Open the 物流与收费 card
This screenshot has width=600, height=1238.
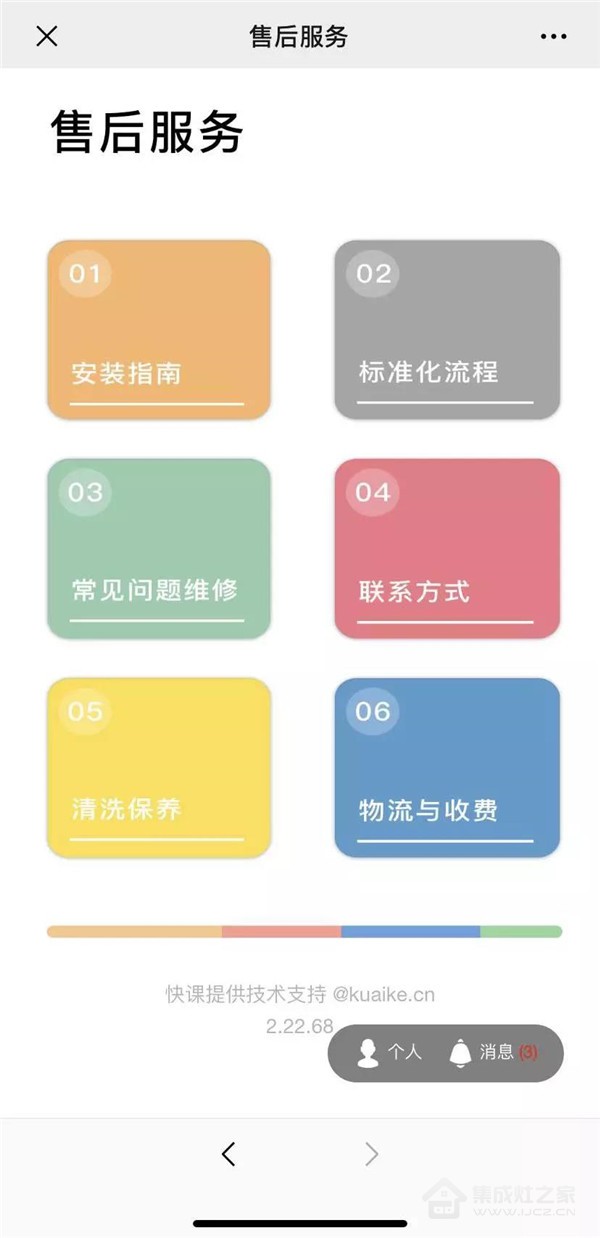pos(447,768)
